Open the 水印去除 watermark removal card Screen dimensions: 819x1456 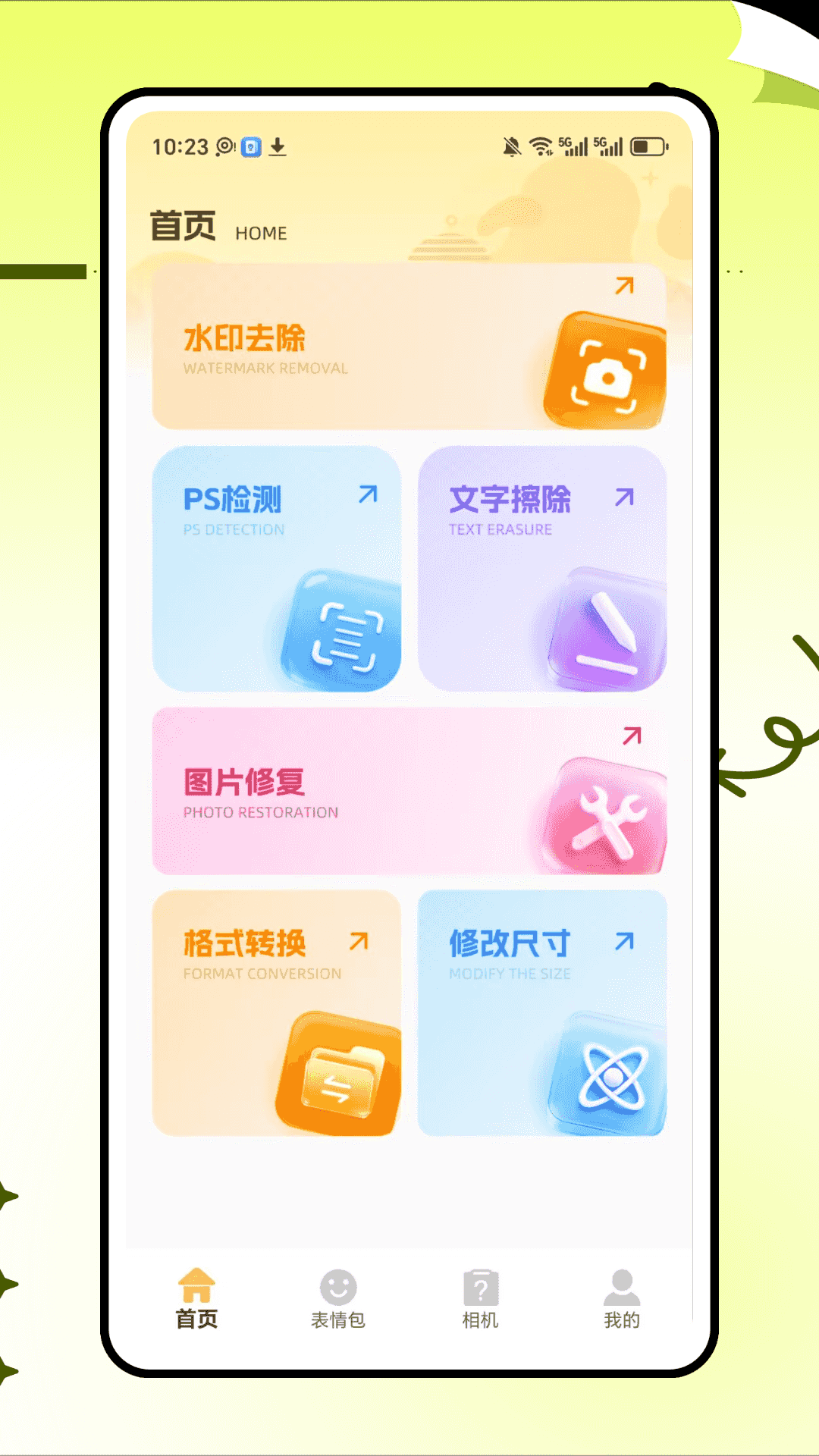(x=409, y=347)
